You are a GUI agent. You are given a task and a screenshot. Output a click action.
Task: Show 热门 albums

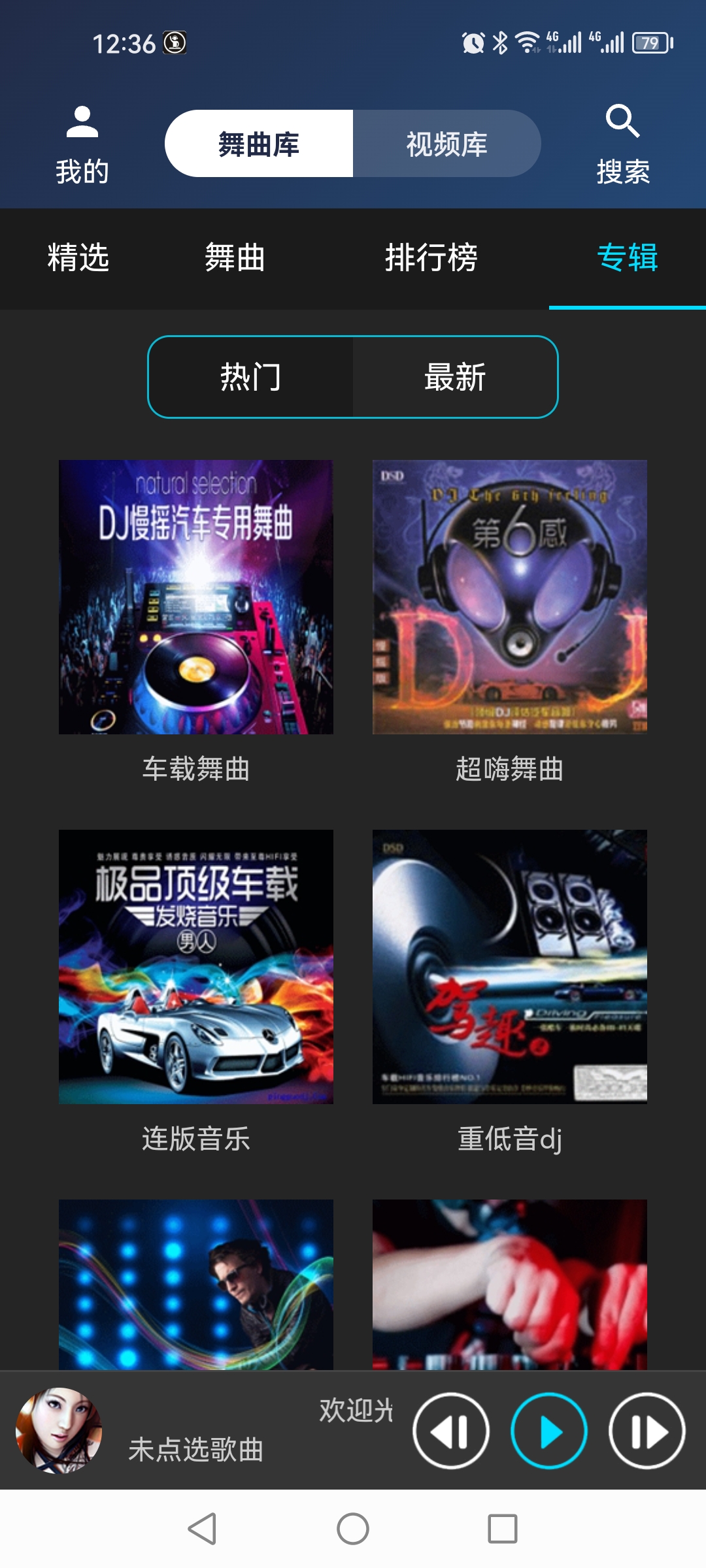click(251, 377)
